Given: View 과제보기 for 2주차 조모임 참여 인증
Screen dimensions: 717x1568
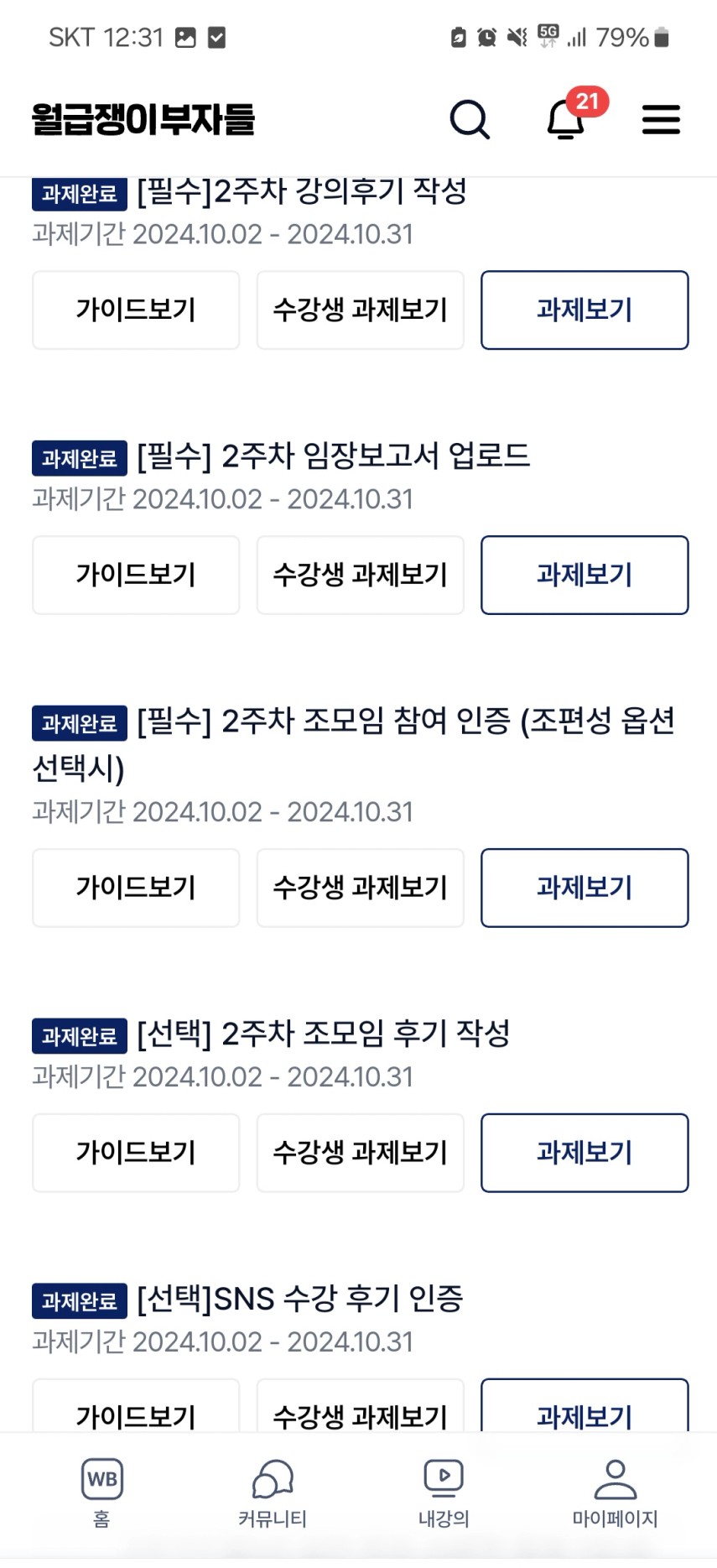Looking at the screenshot, I should (x=585, y=888).
